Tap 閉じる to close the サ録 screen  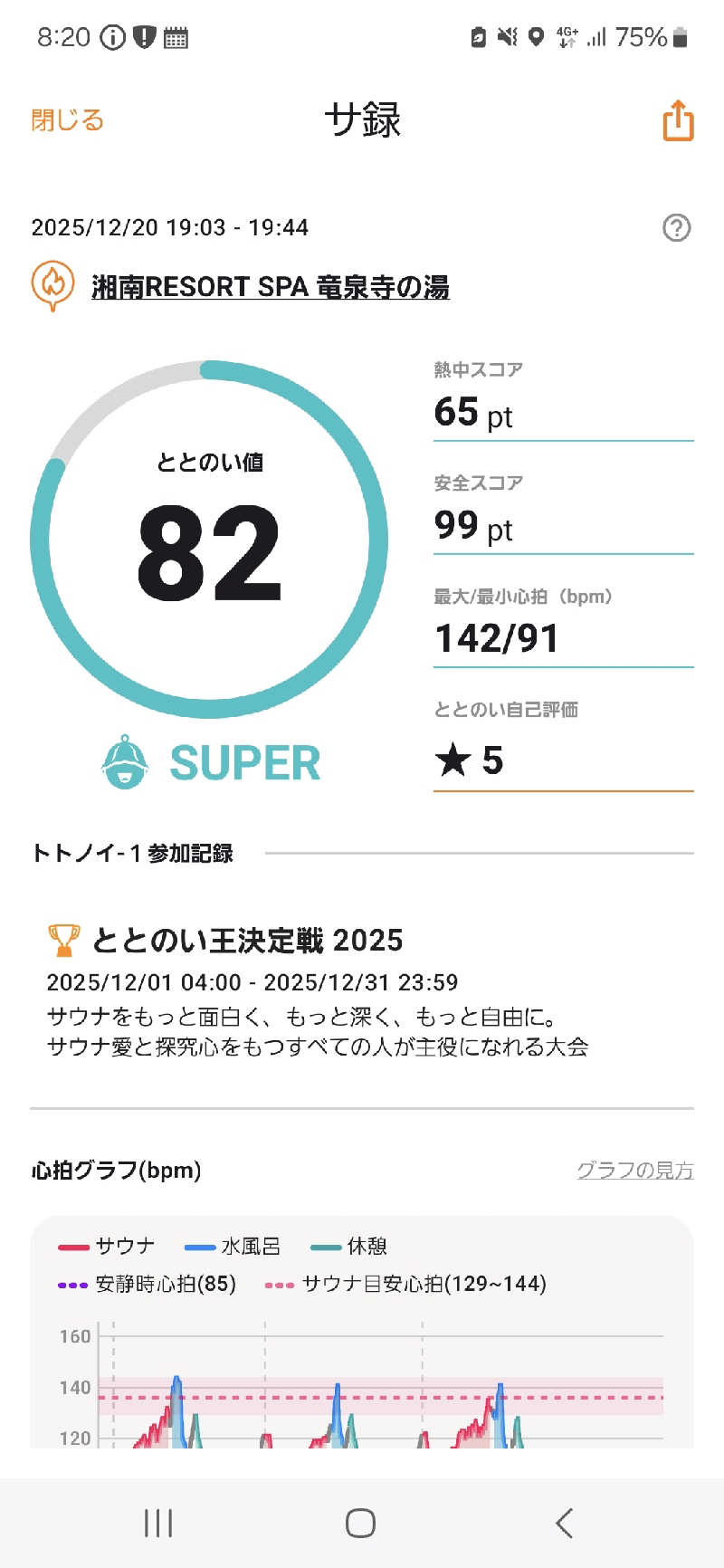coord(68,120)
